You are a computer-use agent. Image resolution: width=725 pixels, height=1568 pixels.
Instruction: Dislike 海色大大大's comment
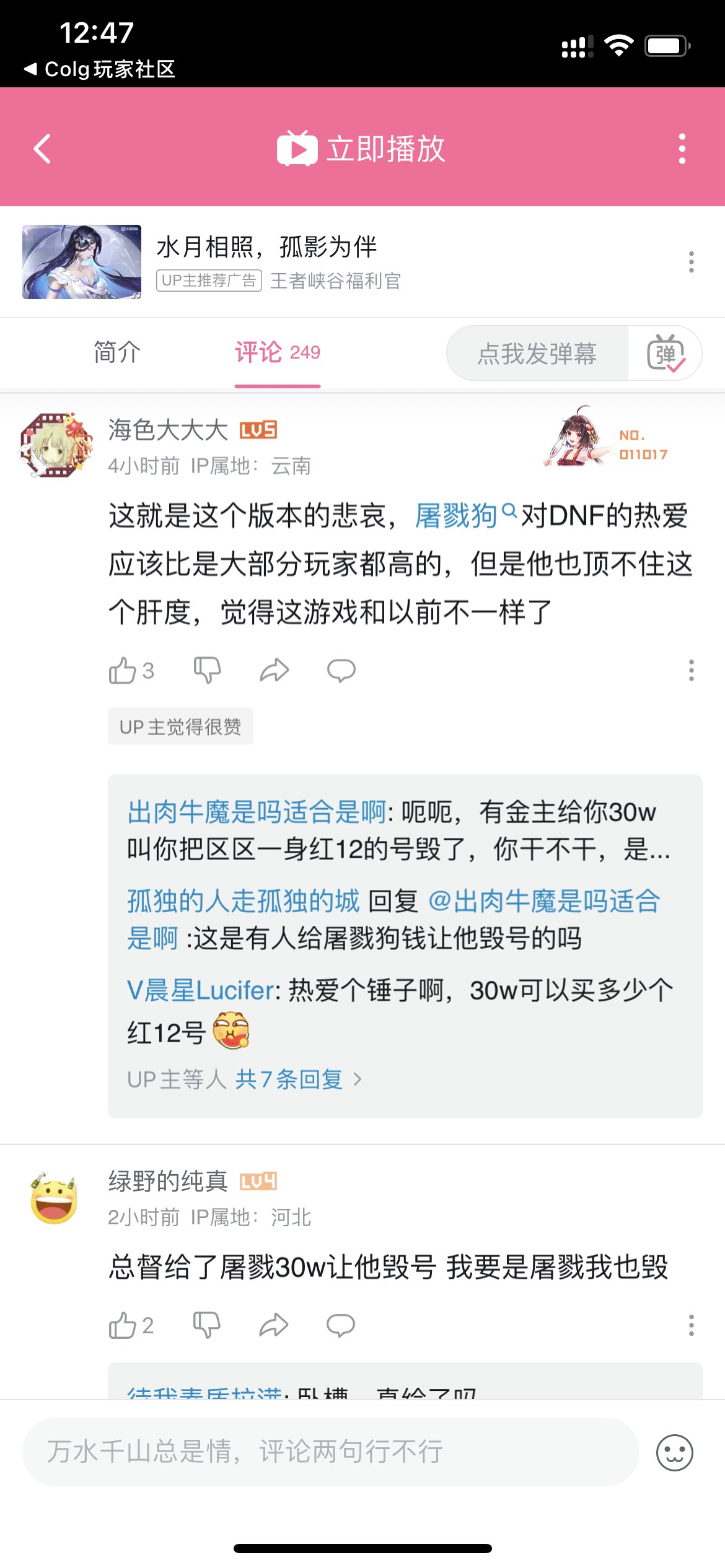[x=207, y=671]
